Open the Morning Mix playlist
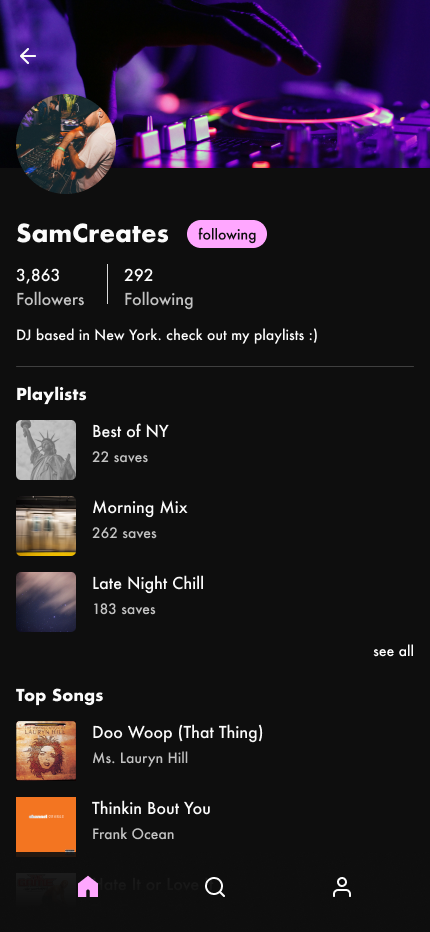The width and height of the screenshot is (430, 932). (x=215, y=526)
